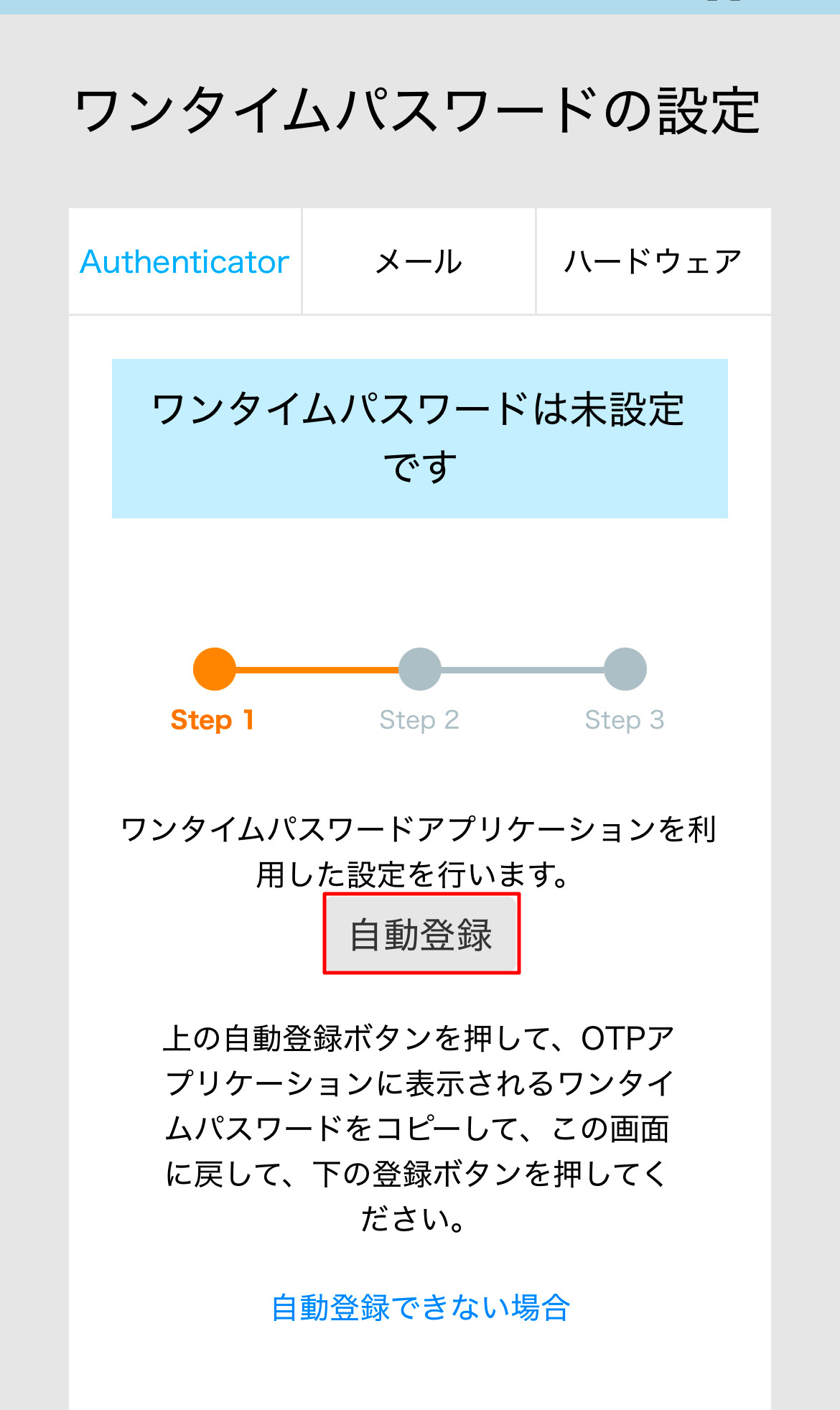840x1410 pixels.
Task: Switch to the ハードウェア tab
Action: pos(653,261)
